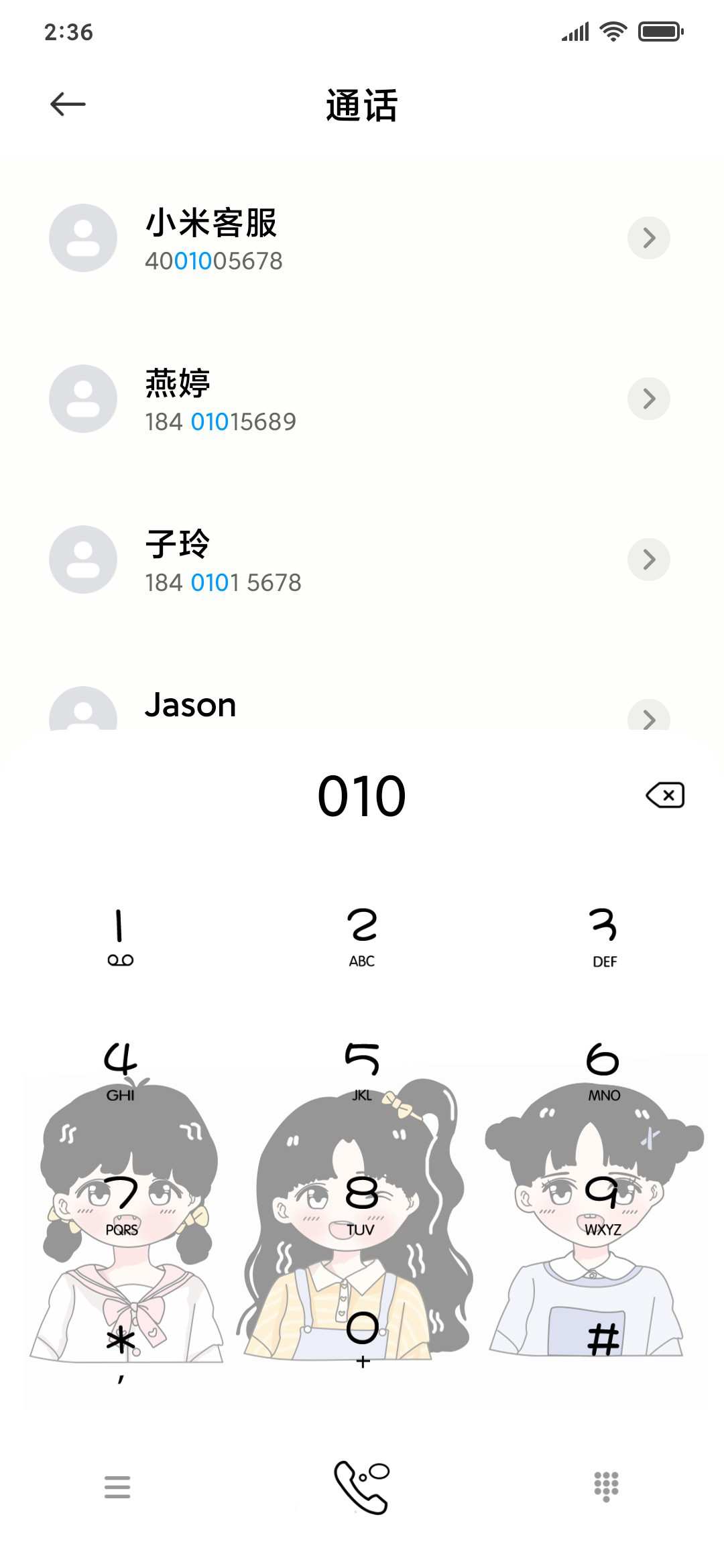This screenshot has height=1568, width=724.
Task: Delete the last dialed digit with backspace
Action: [x=665, y=795]
